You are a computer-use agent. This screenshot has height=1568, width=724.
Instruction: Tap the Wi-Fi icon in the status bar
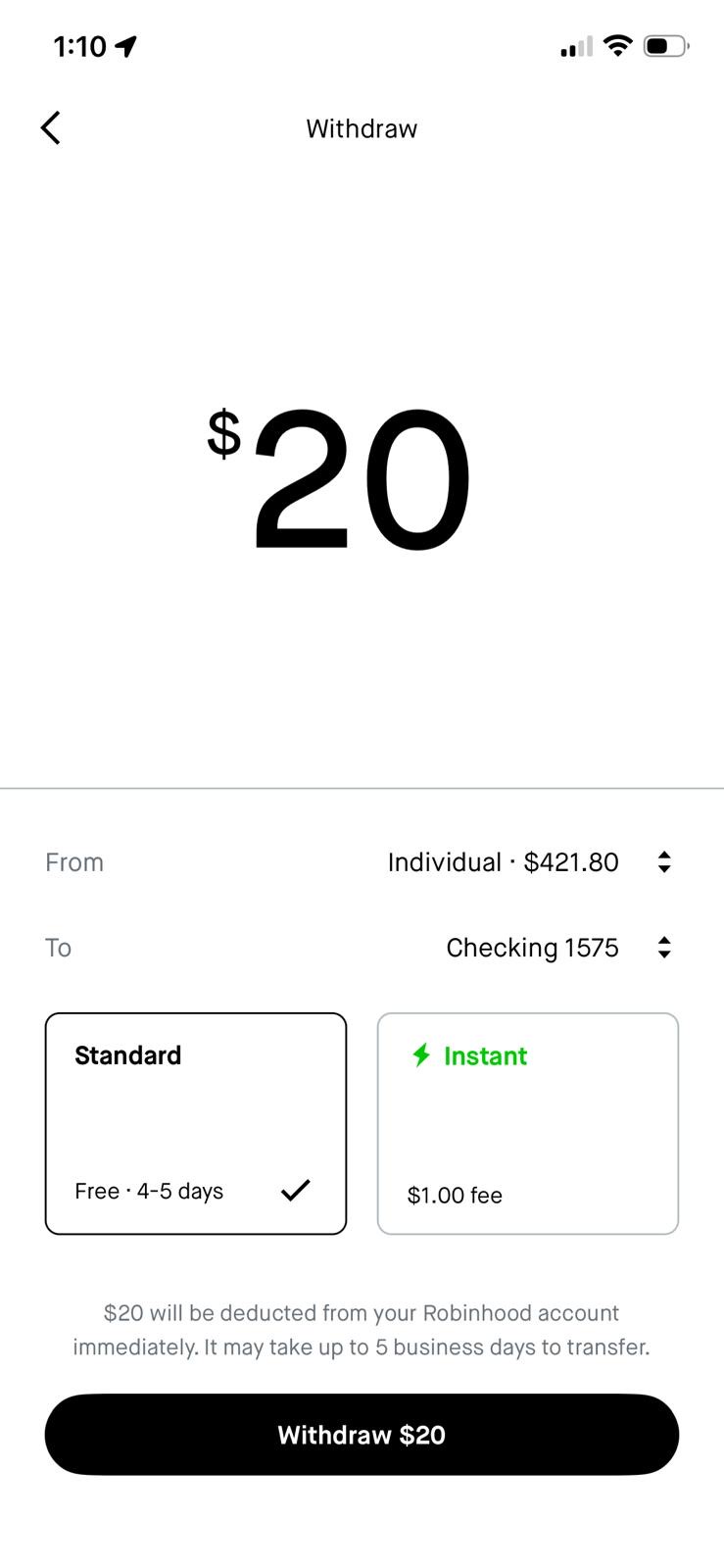(618, 45)
